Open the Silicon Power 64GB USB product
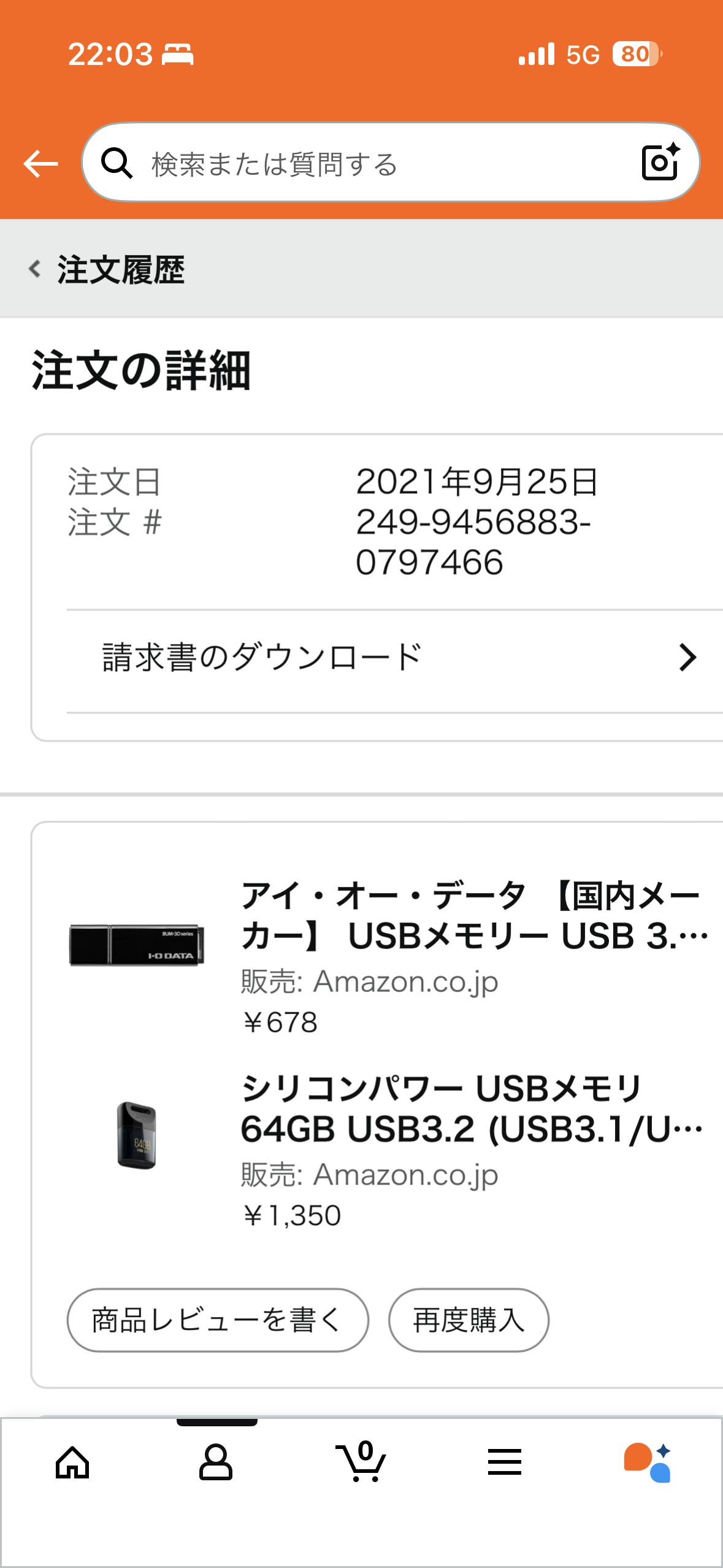Image resolution: width=723 pixels, height=1568 pixels. pos(471,1109)
